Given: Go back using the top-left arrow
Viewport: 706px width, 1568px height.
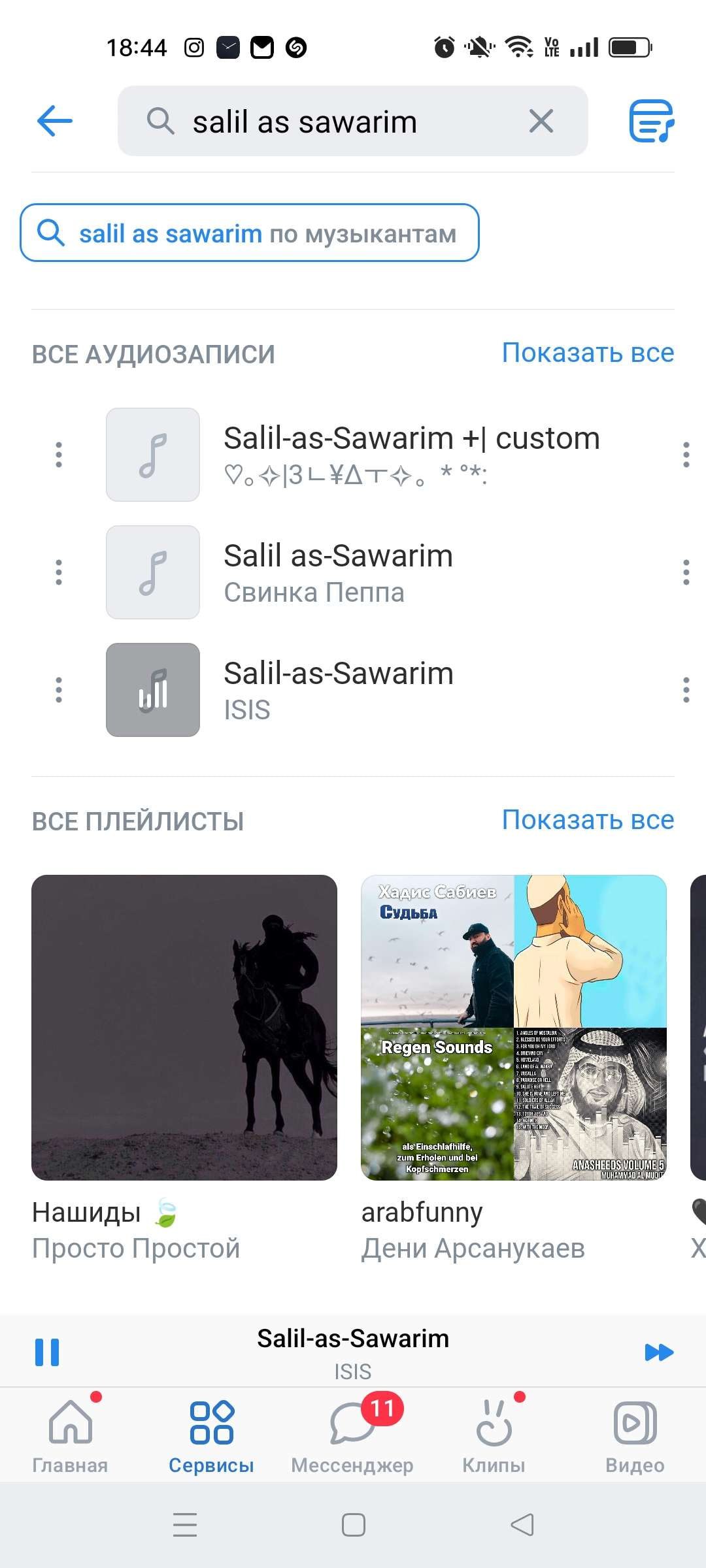Looking at the screenshot, I should coord(55,121).
